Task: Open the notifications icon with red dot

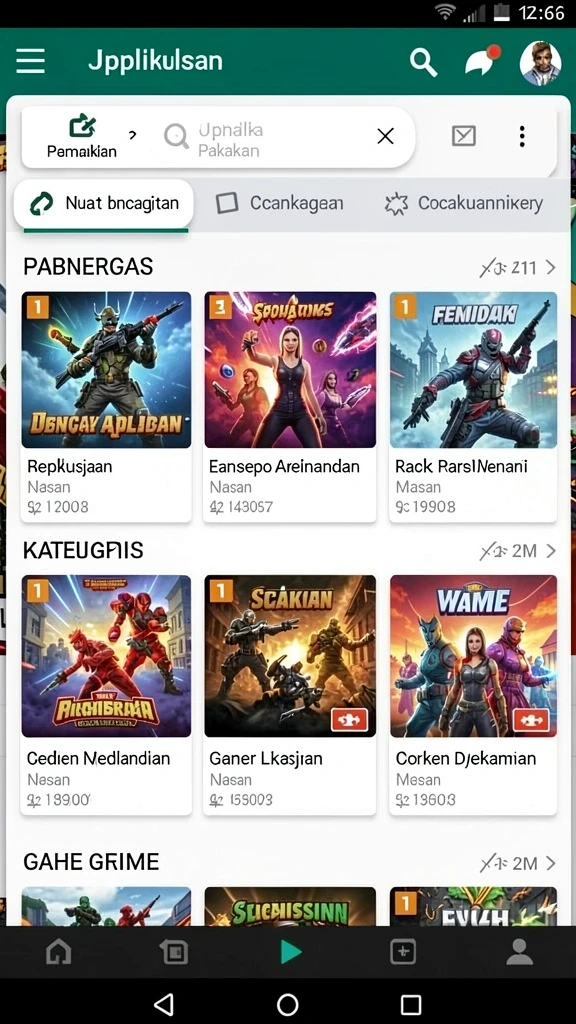Action: 481,60
